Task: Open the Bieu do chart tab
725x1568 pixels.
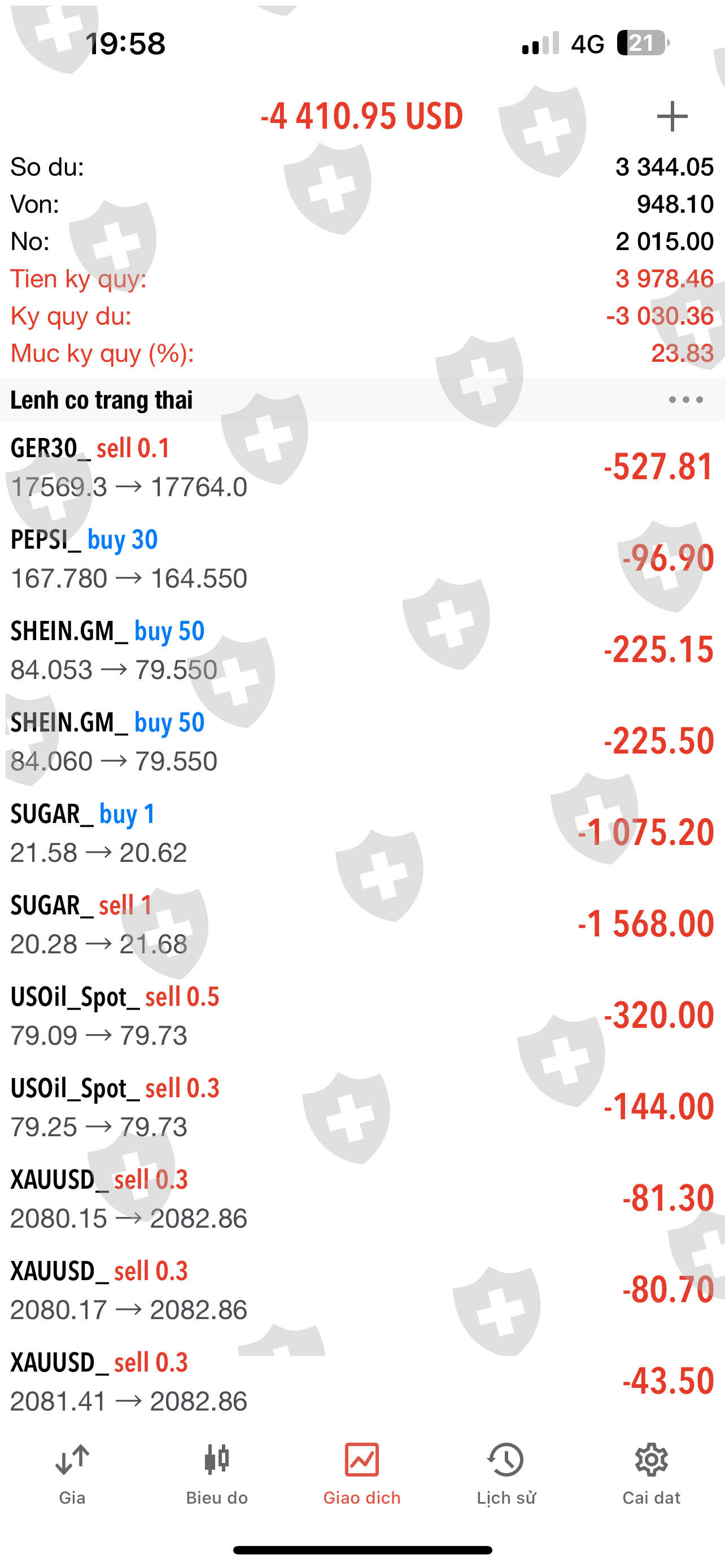Action: click(217, 1474)
